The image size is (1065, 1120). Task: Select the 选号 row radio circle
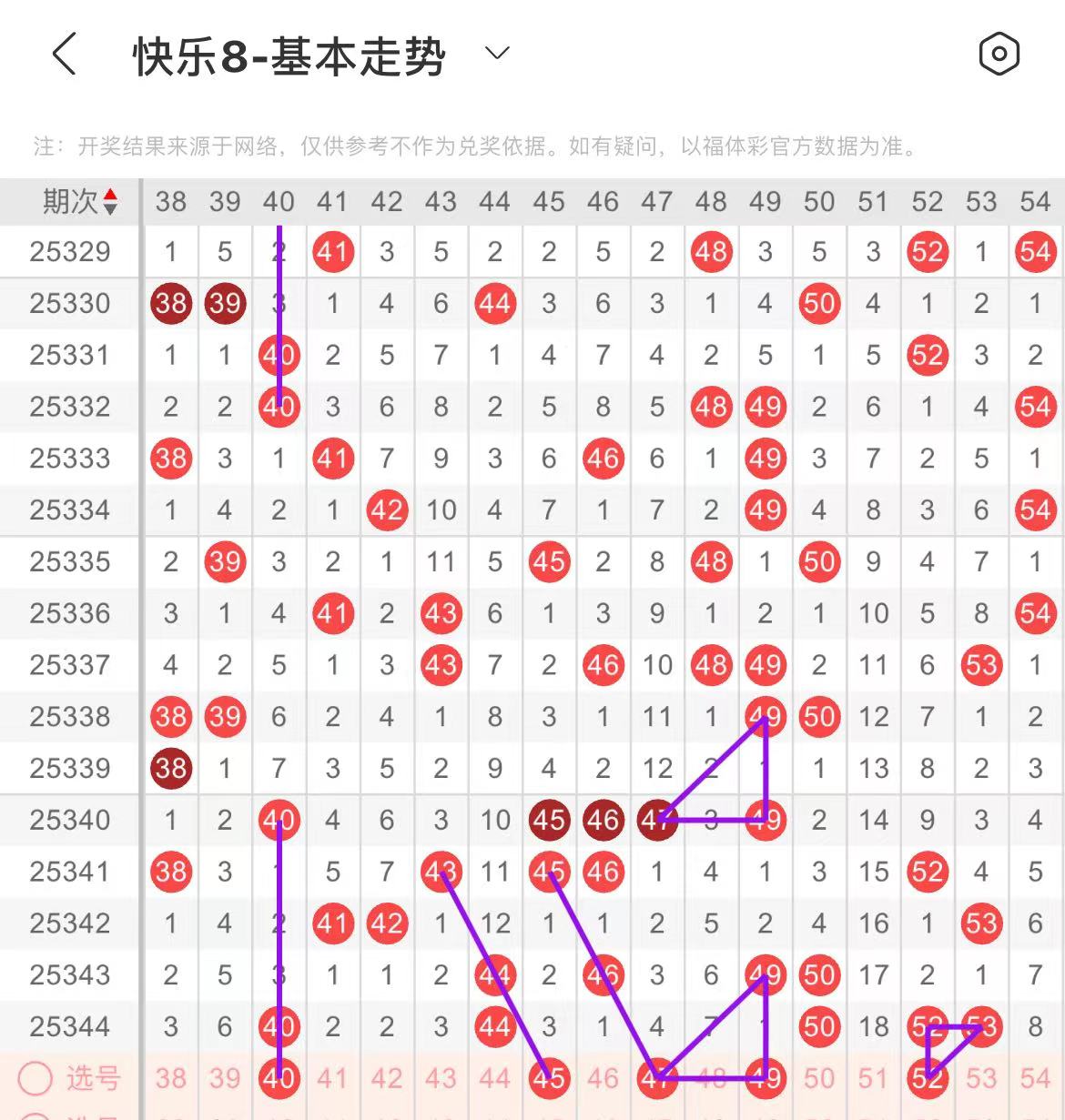[x=35, y=1078]
